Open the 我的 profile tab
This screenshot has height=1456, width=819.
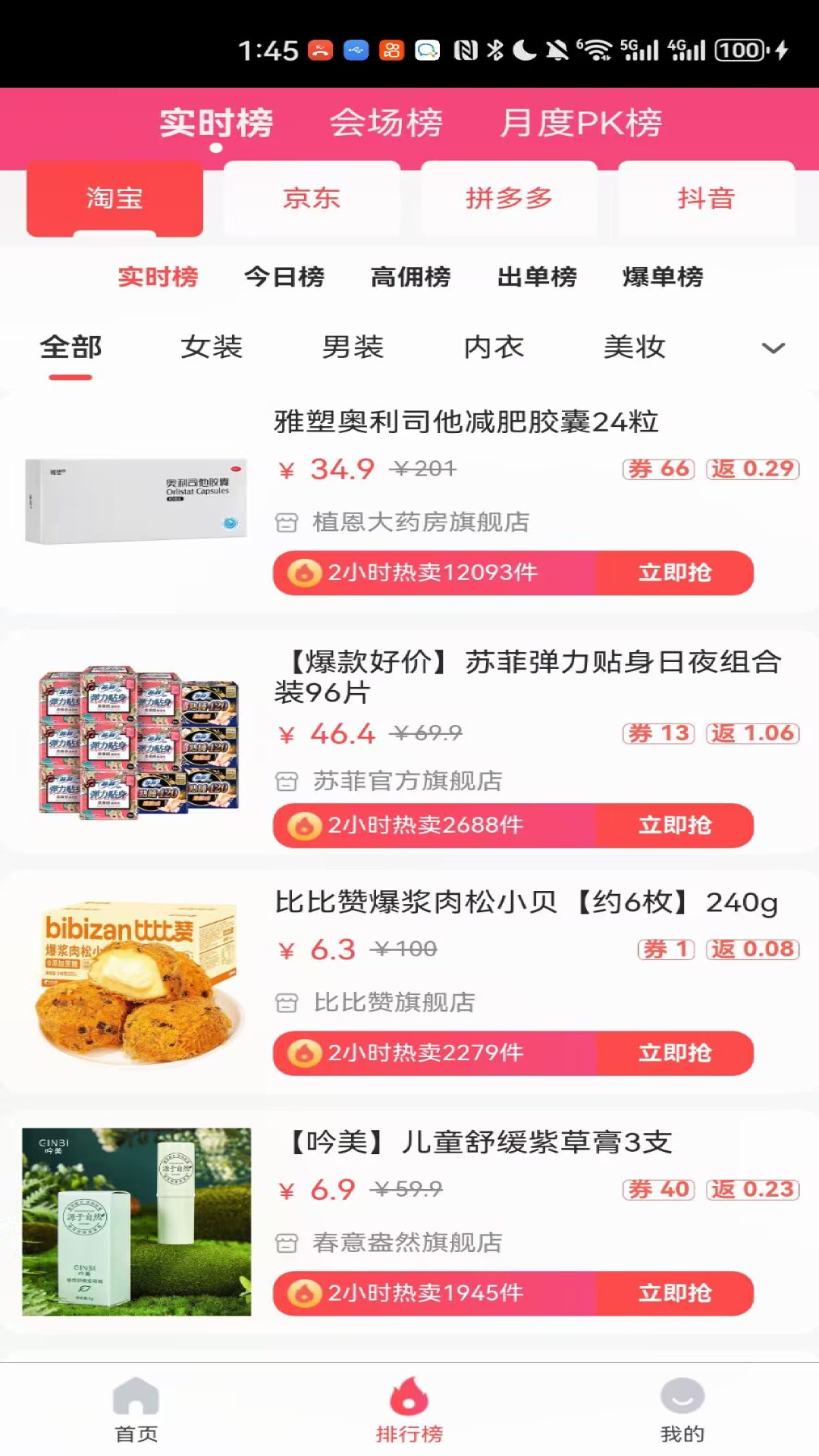(682, 1410)
